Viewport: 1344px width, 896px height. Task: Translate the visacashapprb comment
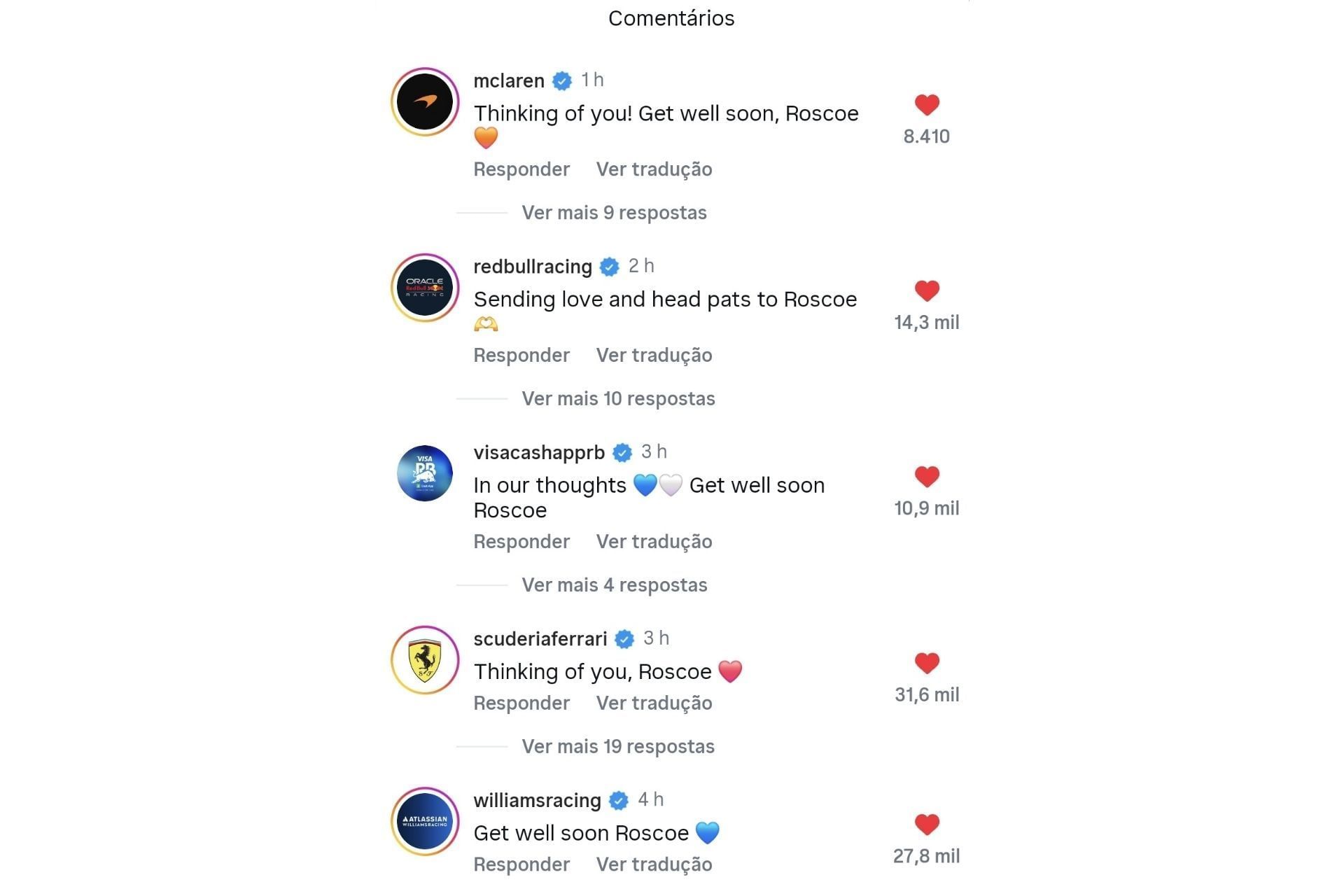[x=654, y=542]
